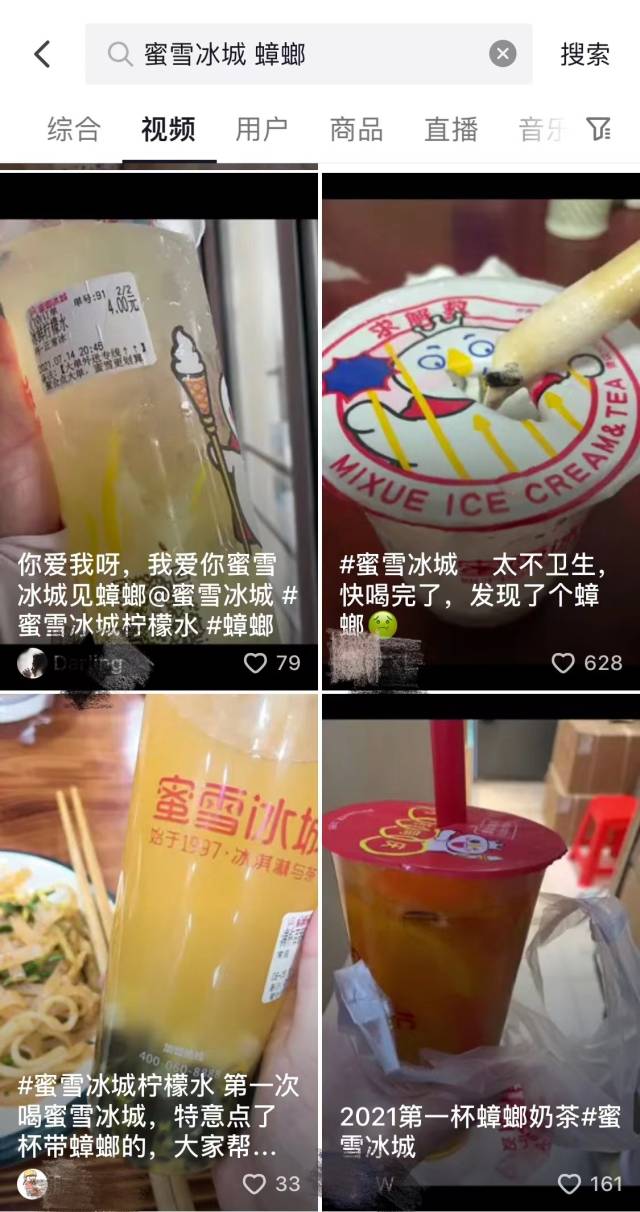Like the video with 79 likes
Screen dimensions: 640x1212
point(256,663)
